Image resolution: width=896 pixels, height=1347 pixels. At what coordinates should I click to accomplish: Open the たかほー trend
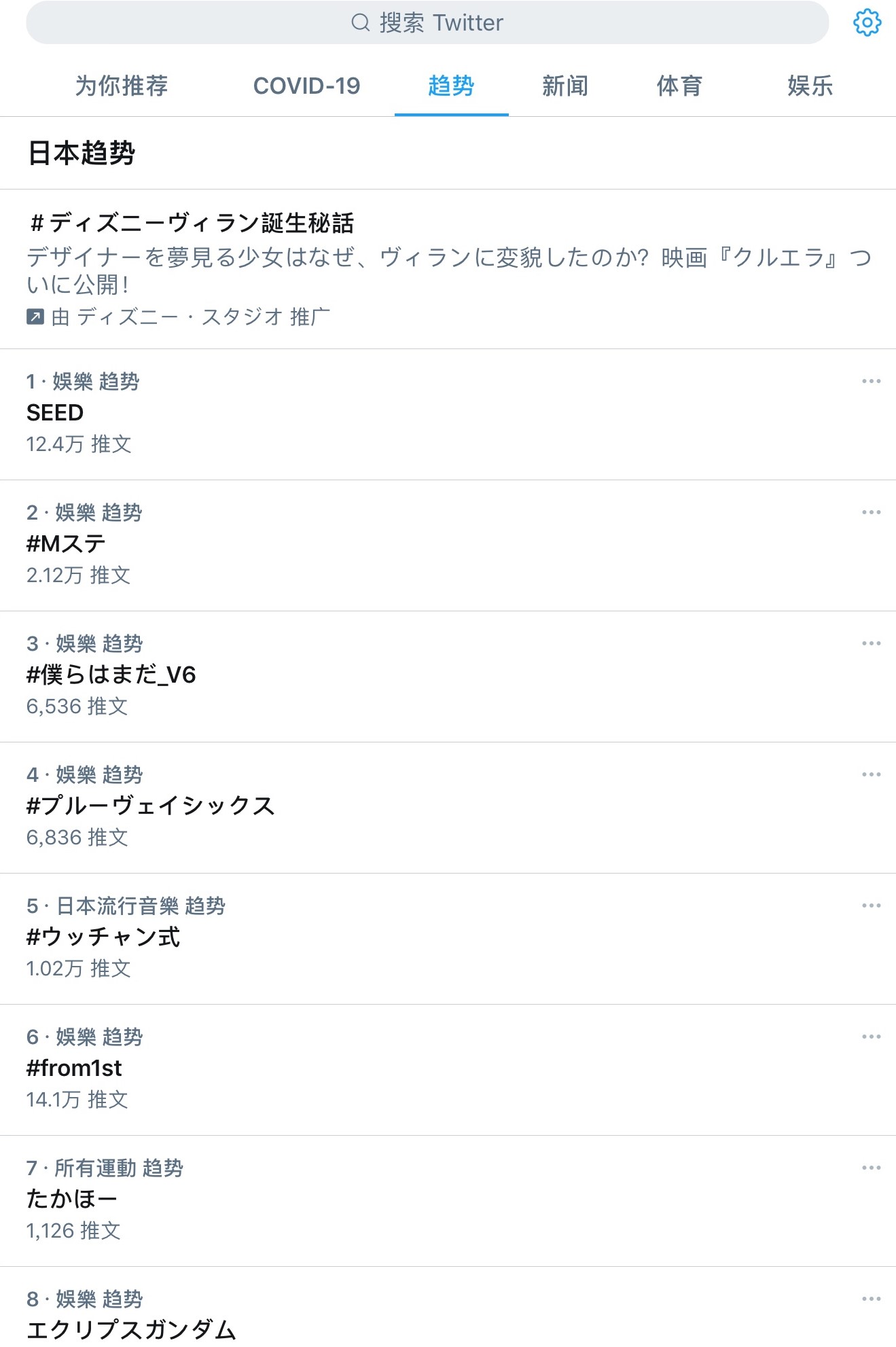tap(71, 1200)
